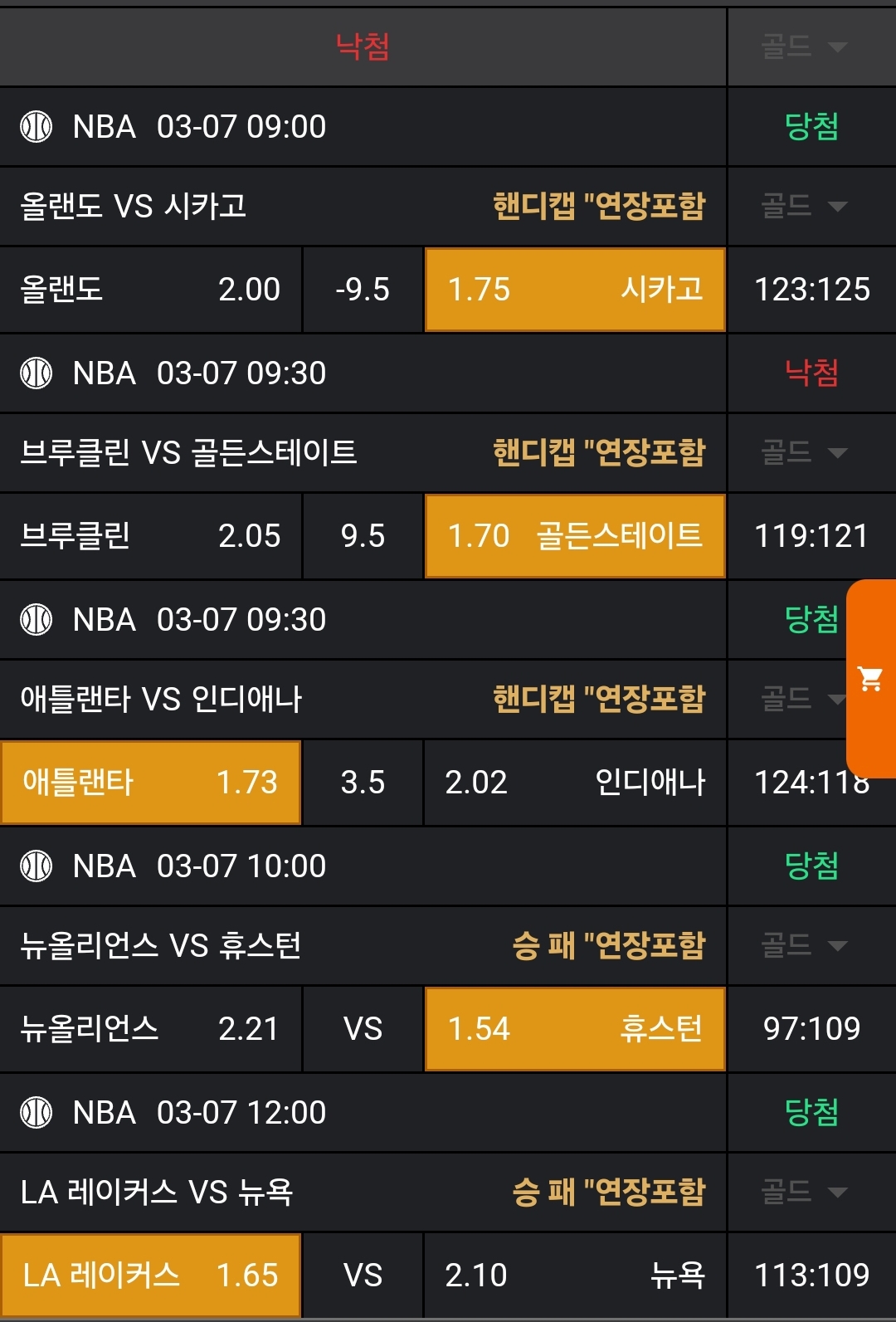Open the orange betting cart button
This screenshot has width=896, height=1322.
click(x=870, y=679)
